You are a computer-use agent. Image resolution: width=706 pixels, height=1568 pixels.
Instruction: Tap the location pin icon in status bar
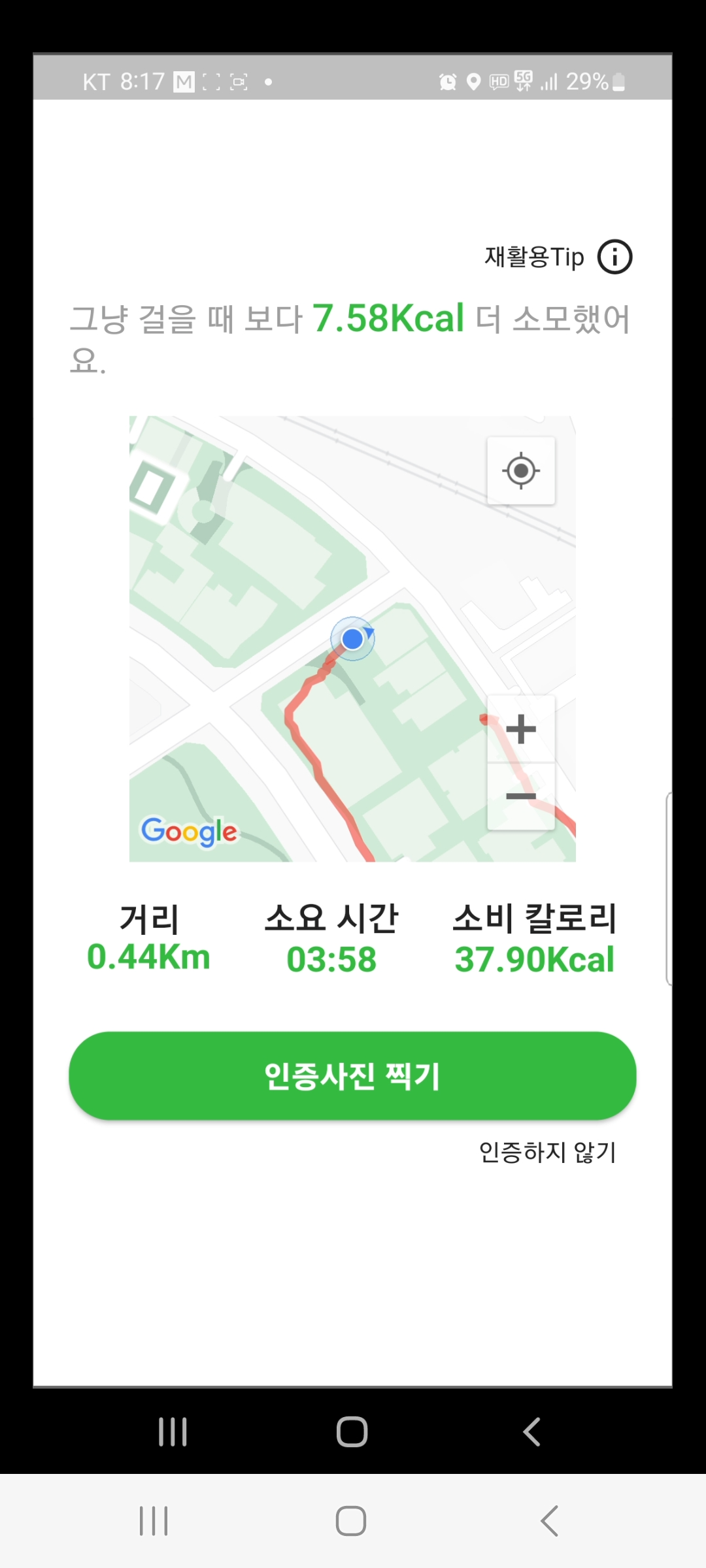pos(472,82)
